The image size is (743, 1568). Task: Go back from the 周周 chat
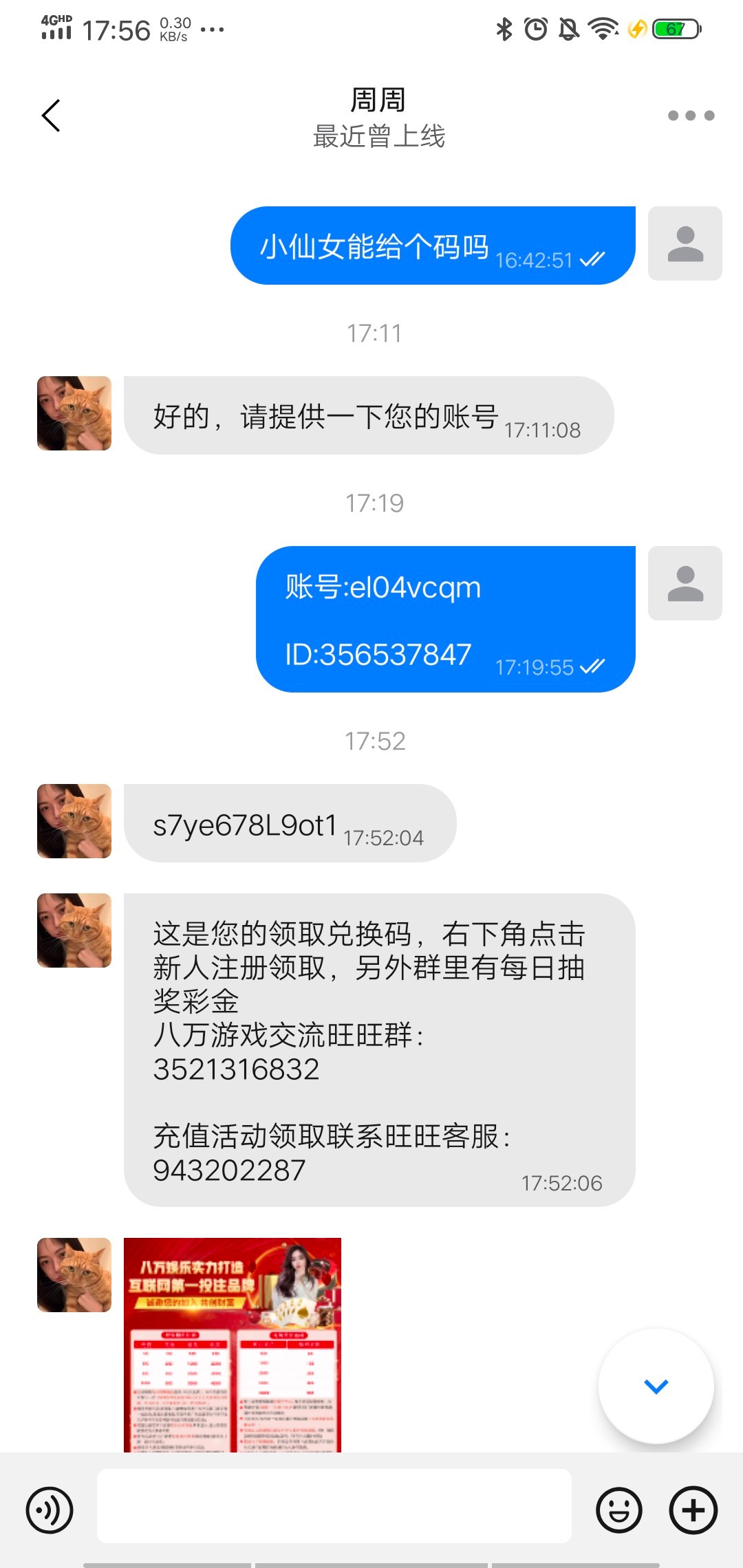point(51,116)
